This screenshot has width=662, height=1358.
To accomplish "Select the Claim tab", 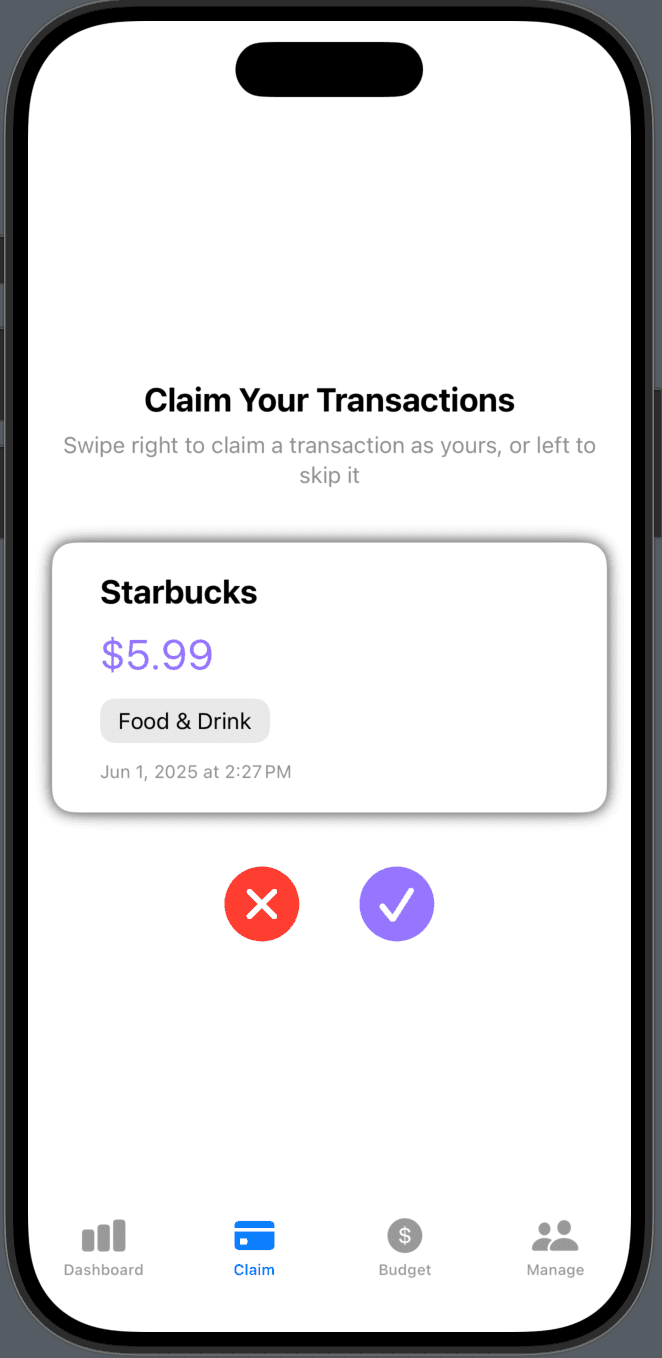I will point(254,1247).
